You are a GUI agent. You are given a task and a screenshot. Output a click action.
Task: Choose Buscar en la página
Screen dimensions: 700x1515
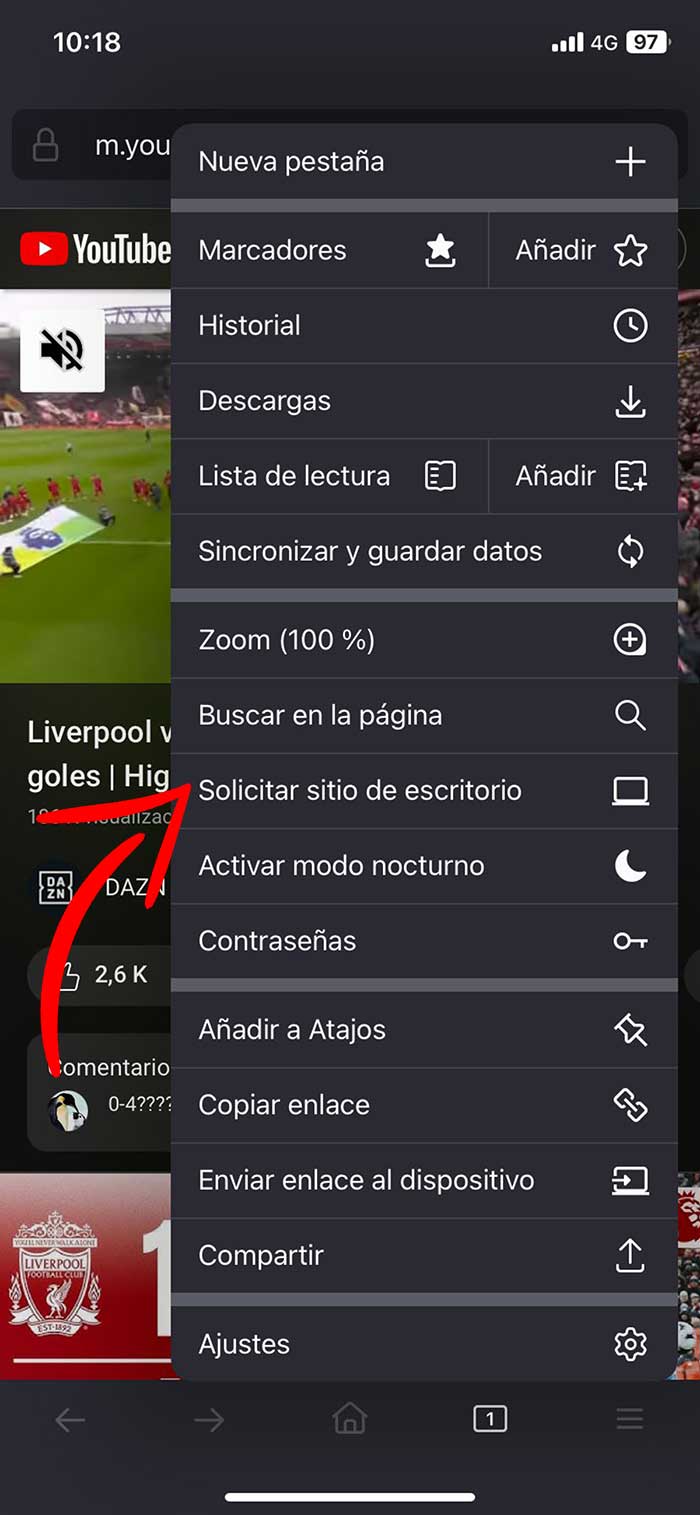(x=423, y=715)
